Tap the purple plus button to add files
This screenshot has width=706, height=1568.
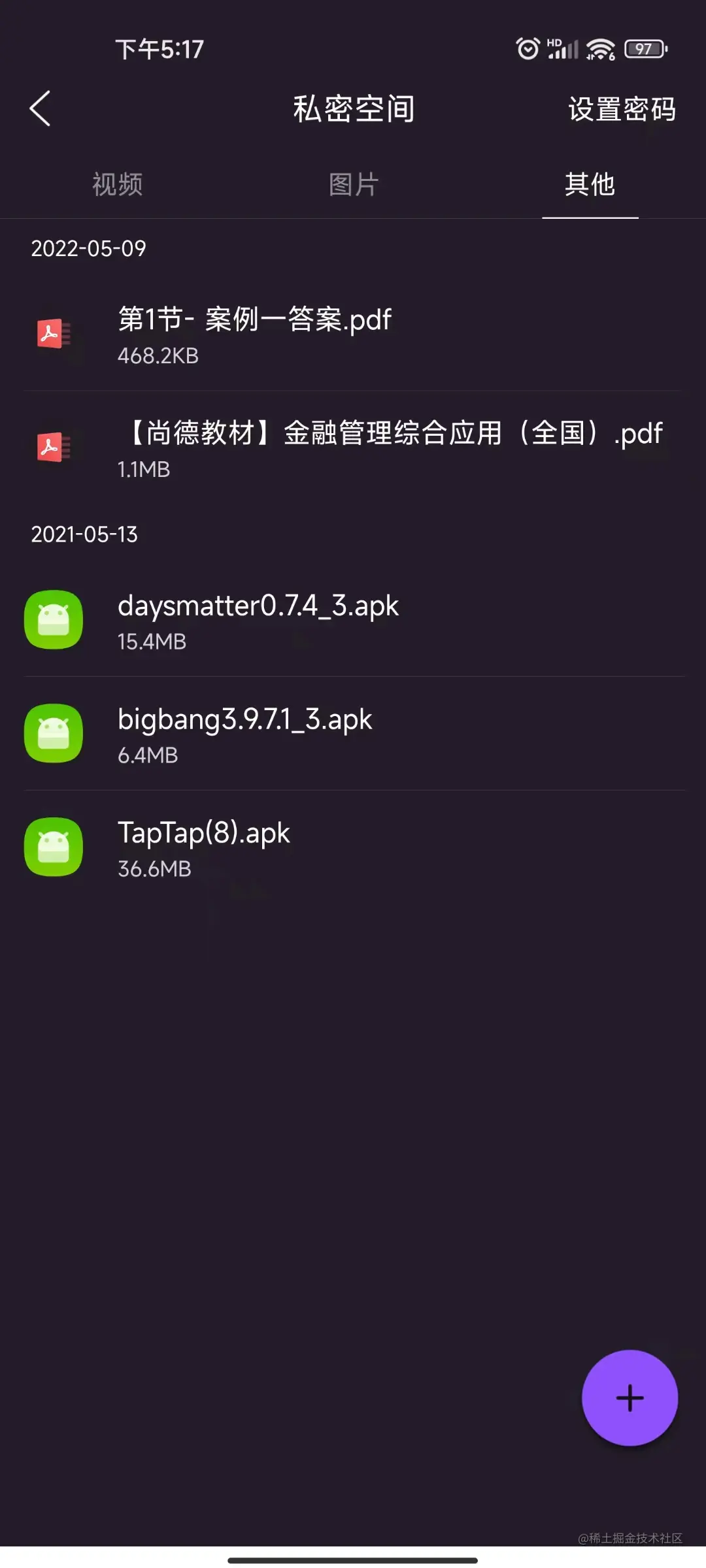coord(630,1396)
